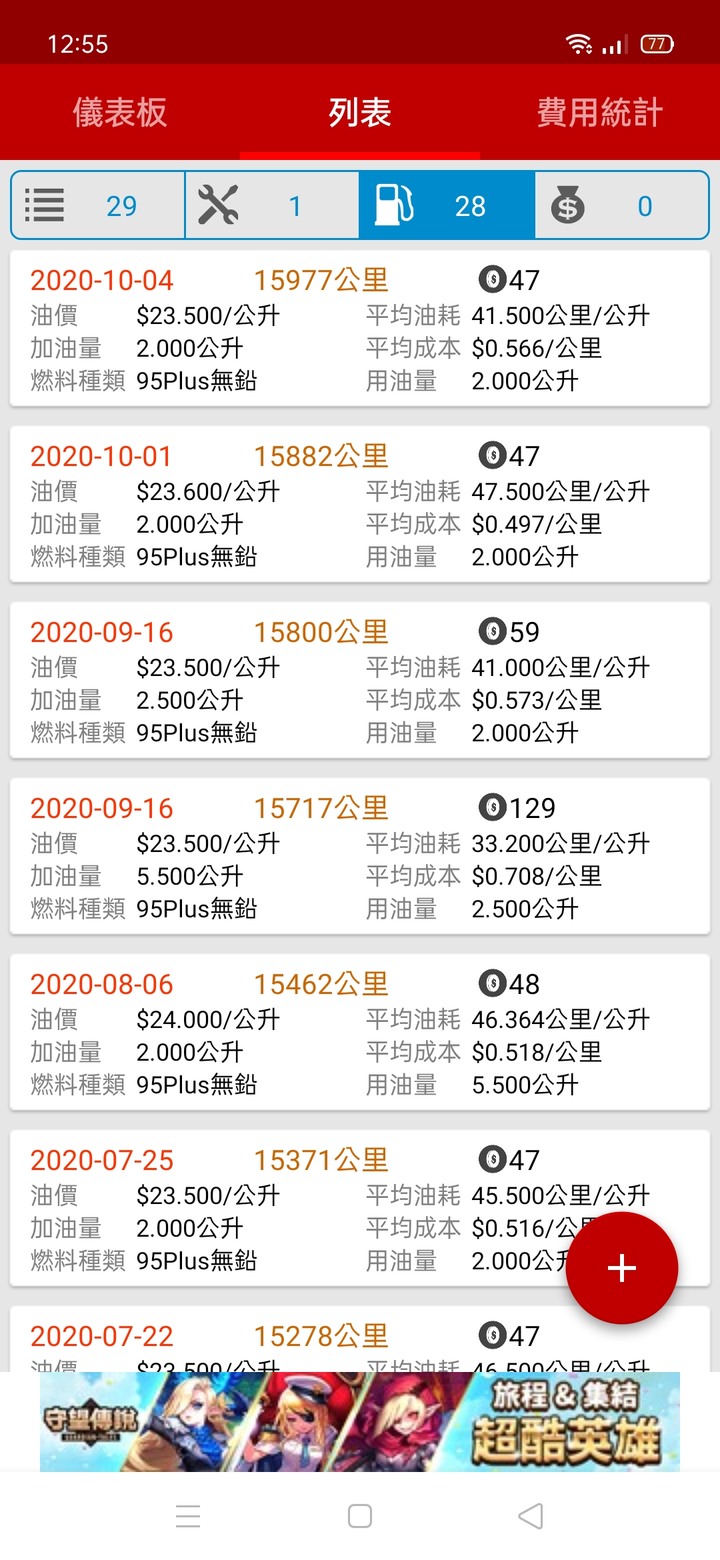Open the 2020-10-04 refuel record
The image size is (720, 1560).
coord(360,328)
